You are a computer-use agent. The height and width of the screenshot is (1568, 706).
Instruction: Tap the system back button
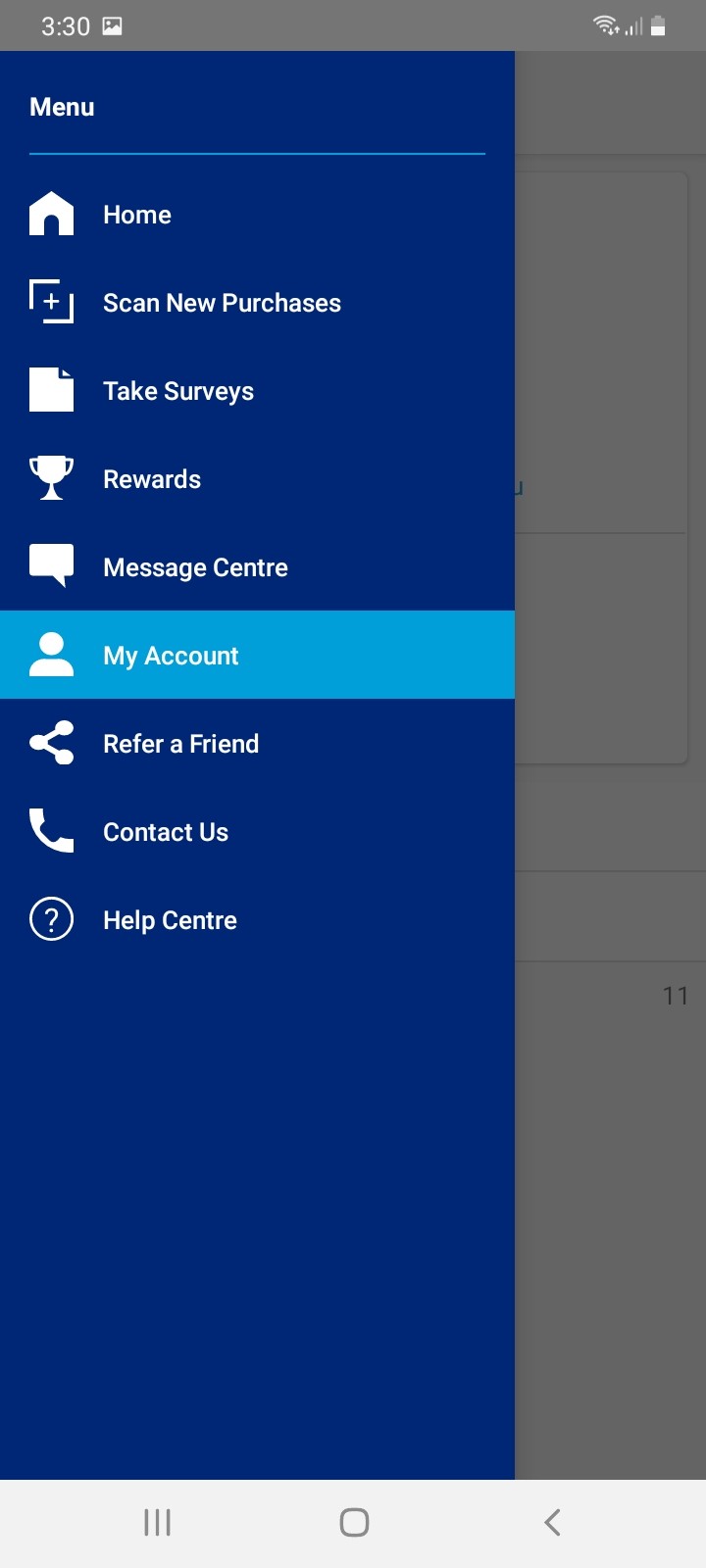coord(552,1522)
